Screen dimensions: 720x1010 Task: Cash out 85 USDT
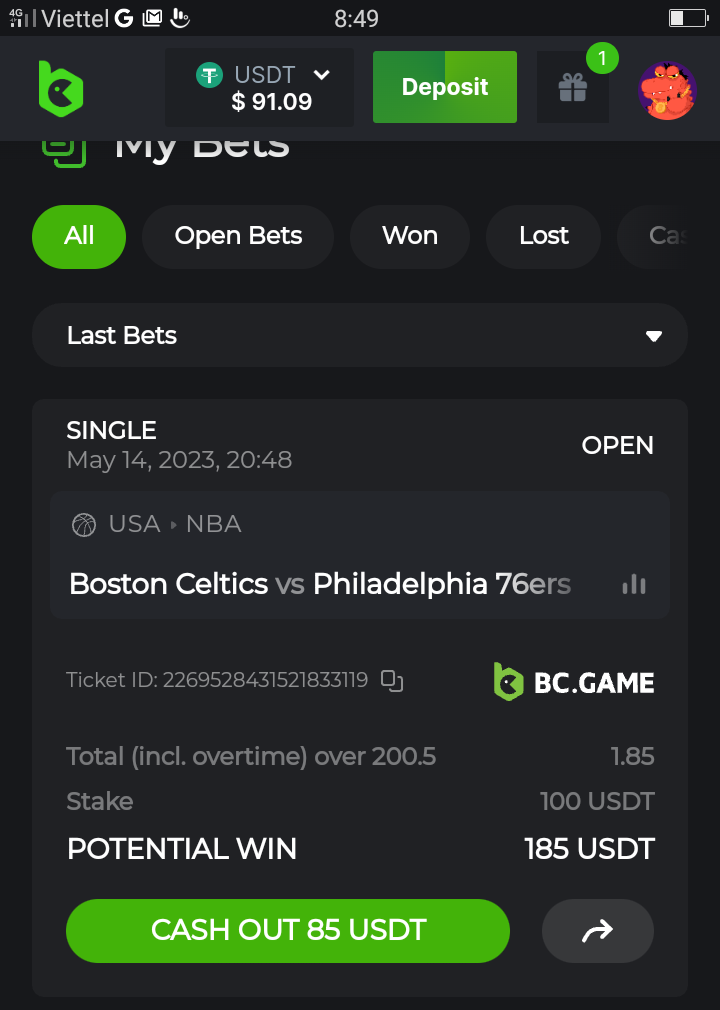(288, 930)
